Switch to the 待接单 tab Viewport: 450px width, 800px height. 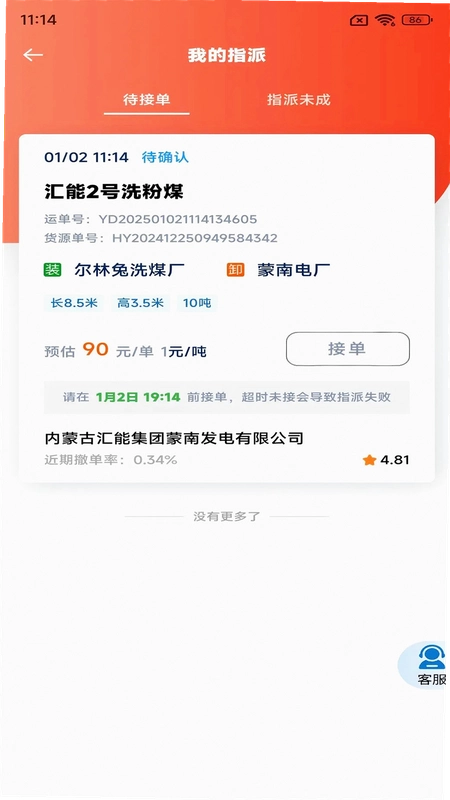point(146,99)
